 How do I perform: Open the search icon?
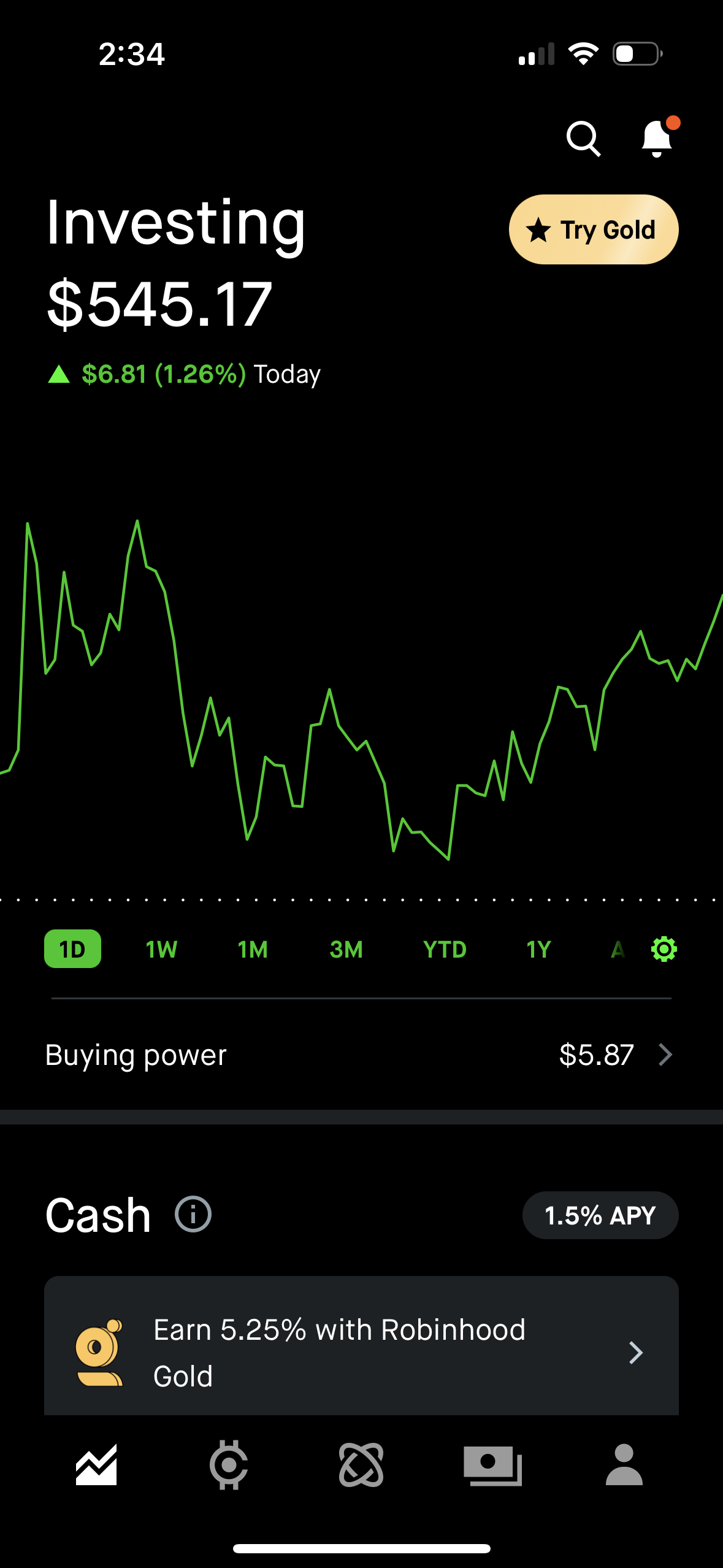583,139
